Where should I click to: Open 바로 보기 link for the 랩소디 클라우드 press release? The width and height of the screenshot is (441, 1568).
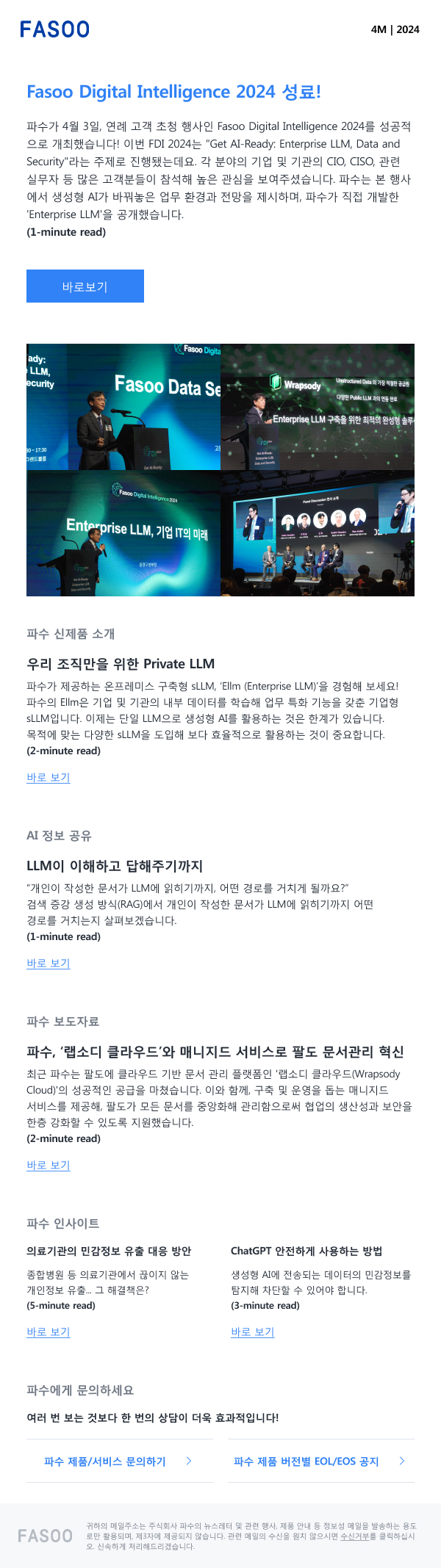49,1165
